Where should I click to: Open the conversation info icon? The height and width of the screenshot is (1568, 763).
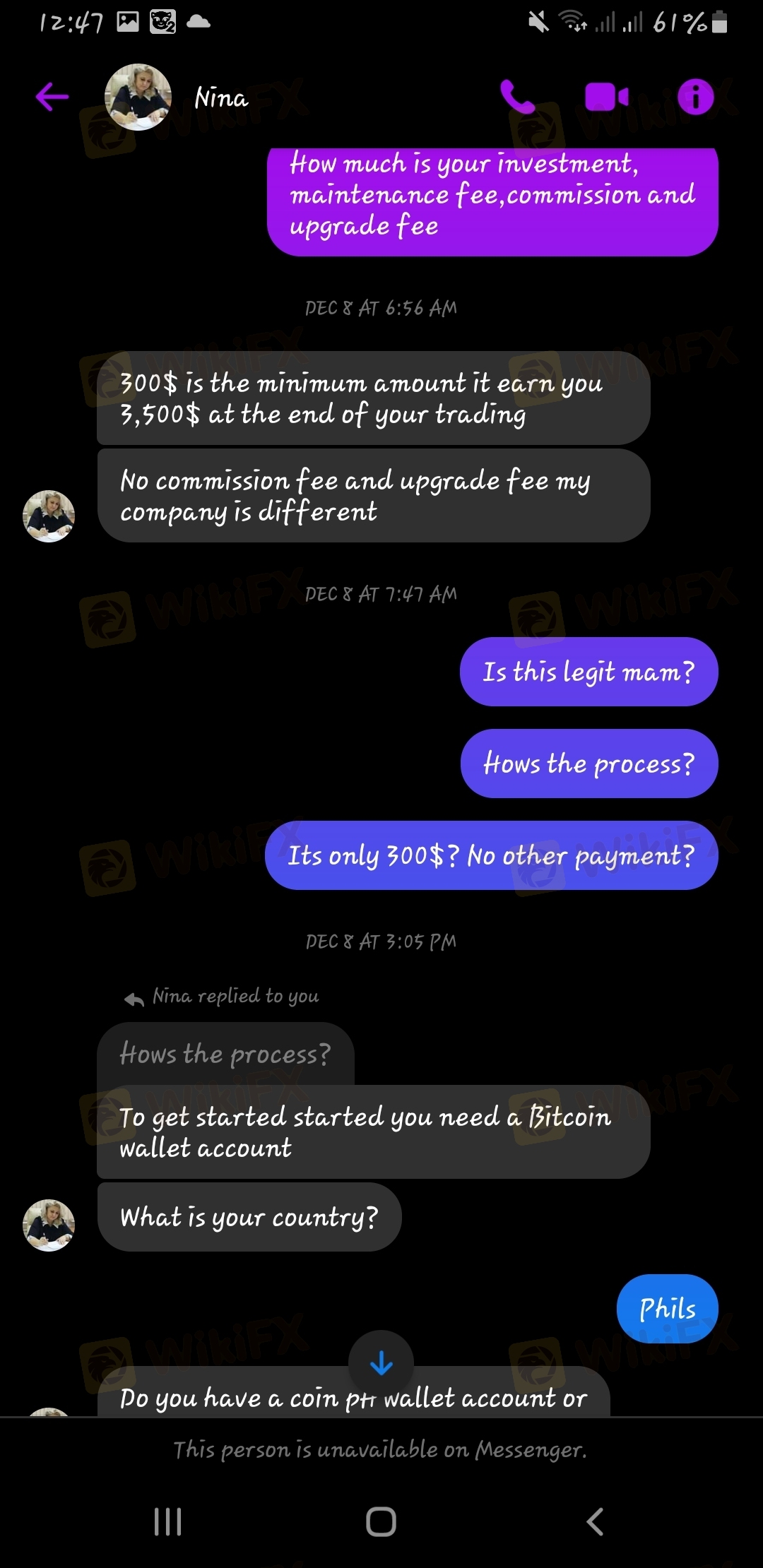pos(696,97)
